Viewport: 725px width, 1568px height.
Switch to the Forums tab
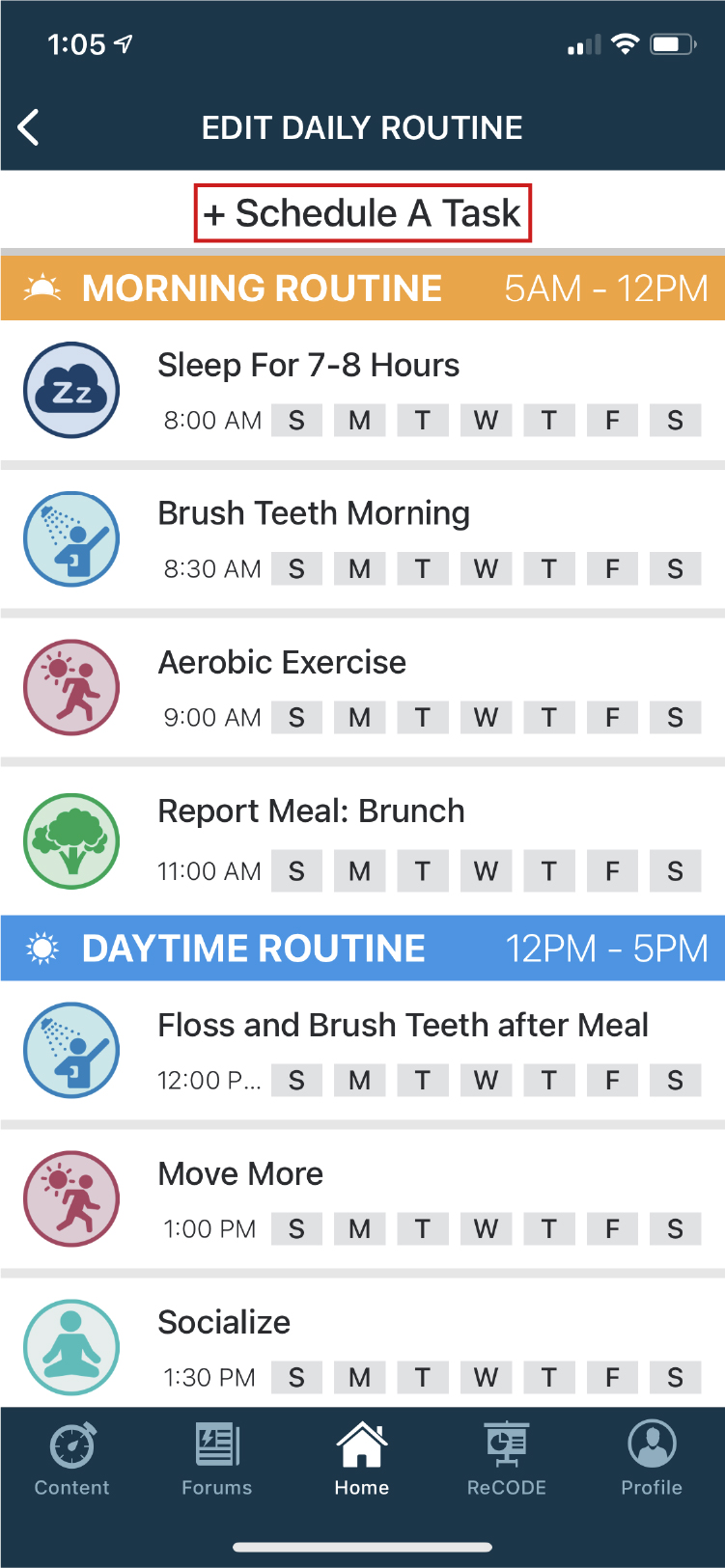tap(217, 1459)
